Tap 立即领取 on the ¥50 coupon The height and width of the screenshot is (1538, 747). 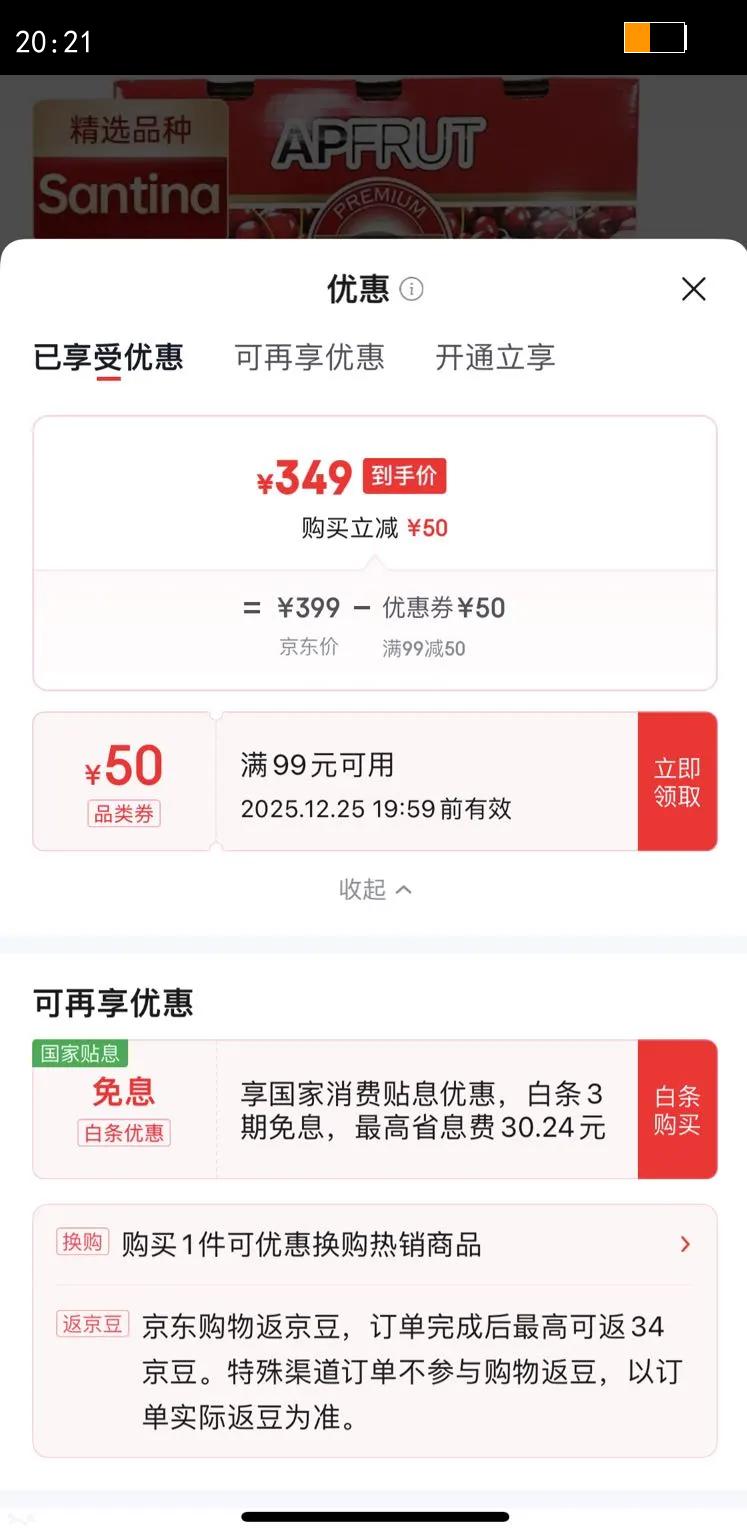coord(677,782)
